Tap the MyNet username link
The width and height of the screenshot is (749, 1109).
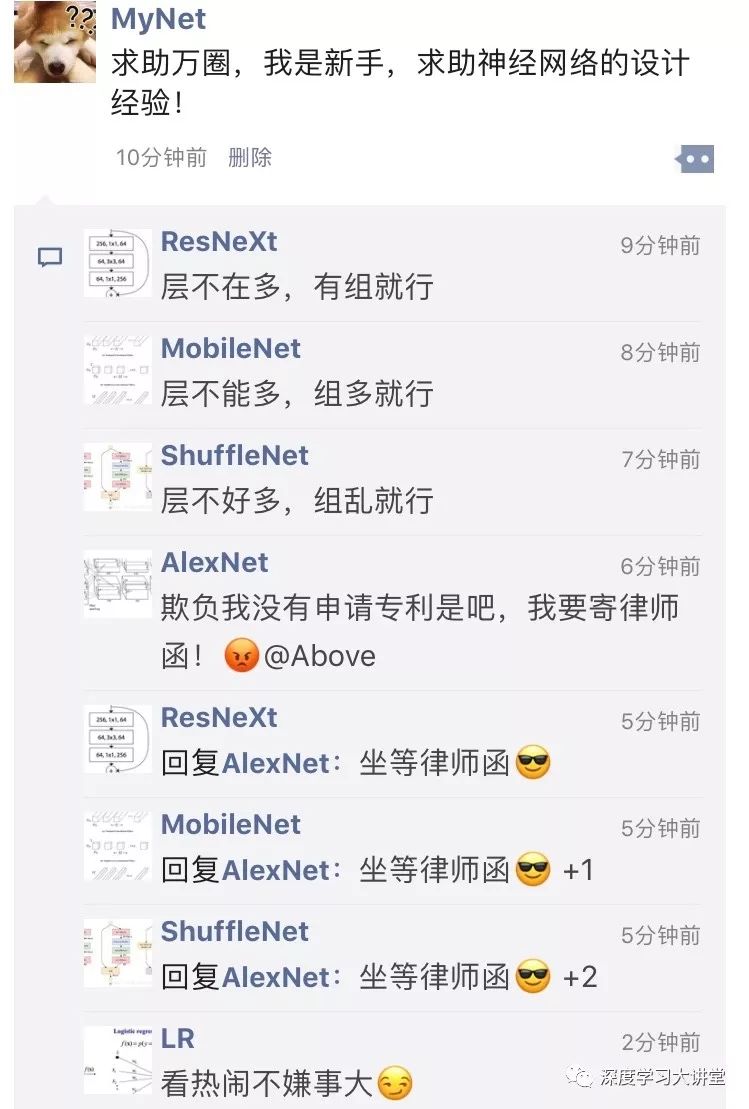158,19
